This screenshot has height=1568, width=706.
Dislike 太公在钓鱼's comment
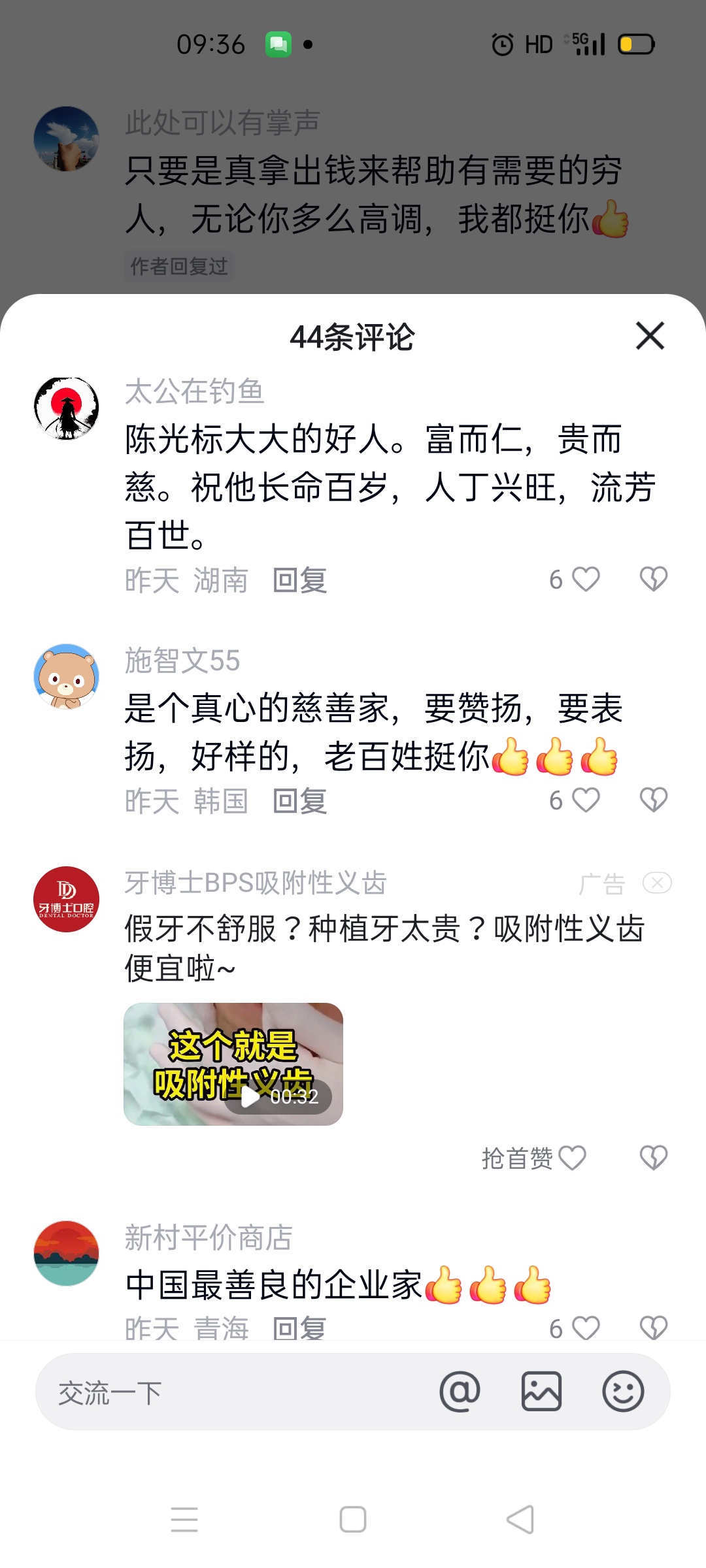[653, 580]
